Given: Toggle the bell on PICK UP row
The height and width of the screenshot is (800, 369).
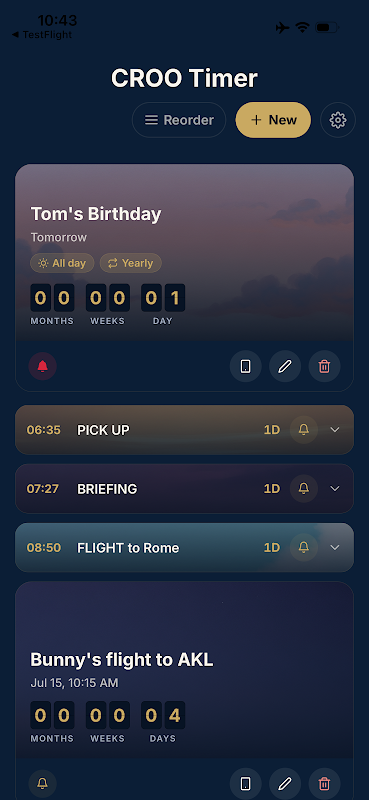Looking at the screenshot, I should point(304,430).
